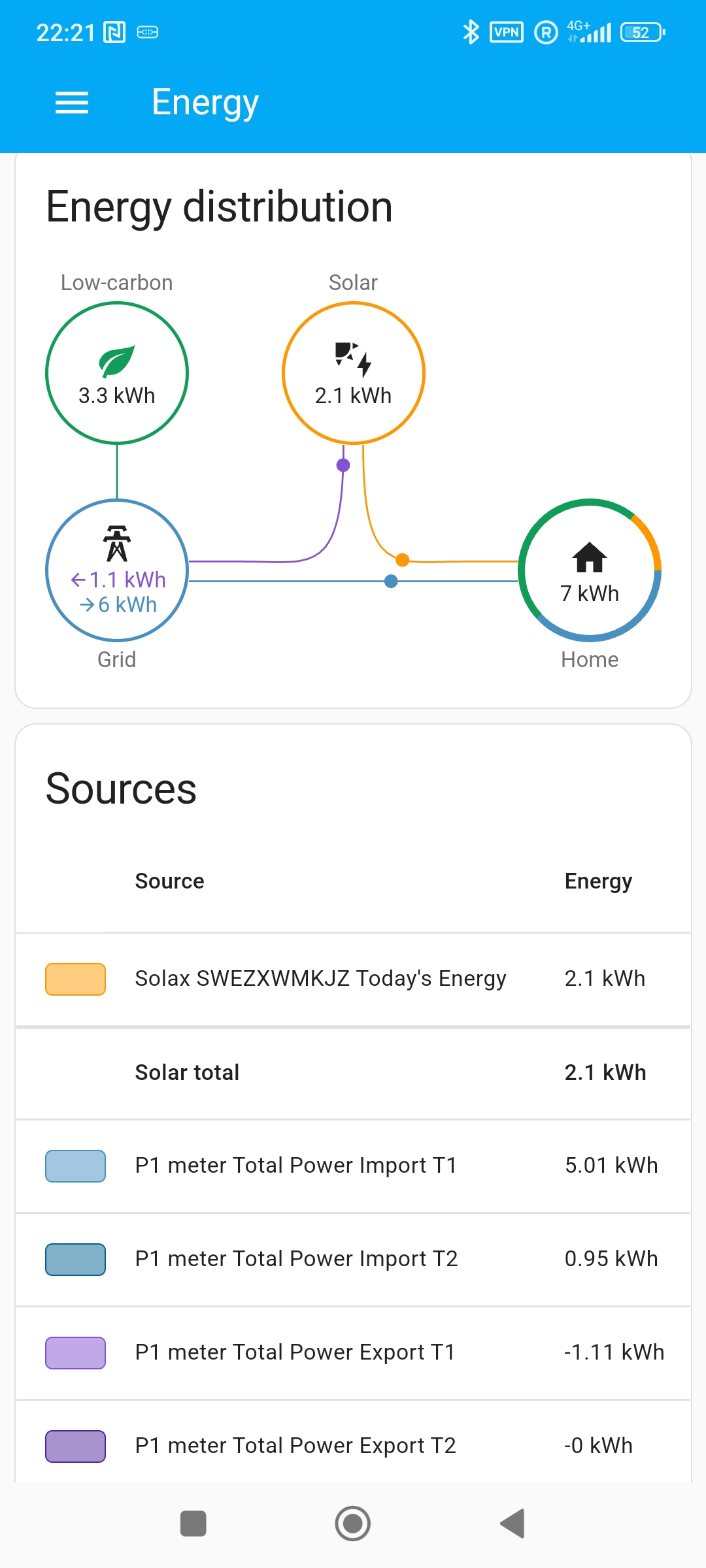Viewport: 706px width, 1568px height.
Task: Tap the Grid energy circle
Action: (x=117, y=570)
